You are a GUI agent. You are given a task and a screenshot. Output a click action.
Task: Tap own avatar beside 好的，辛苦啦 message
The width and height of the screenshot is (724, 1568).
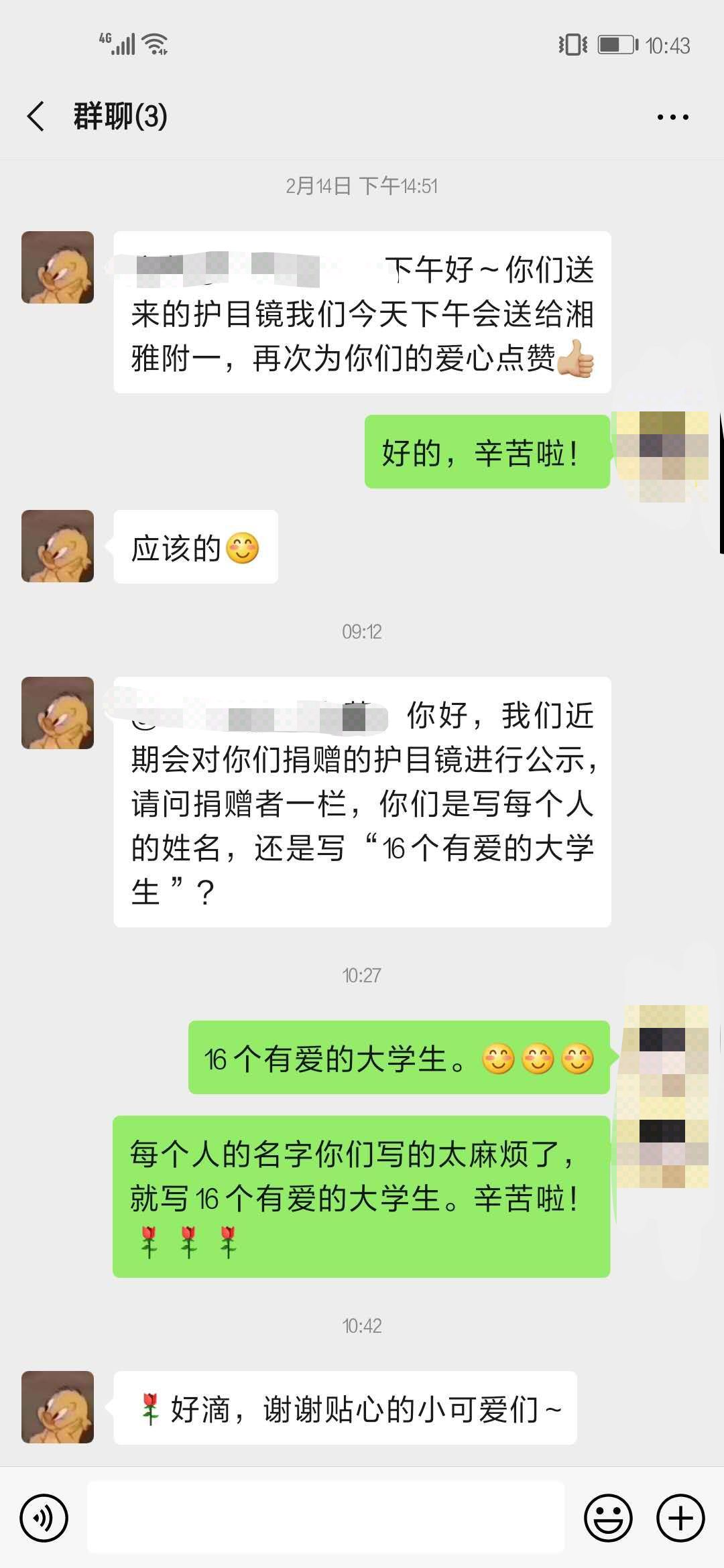pos(662,451)
